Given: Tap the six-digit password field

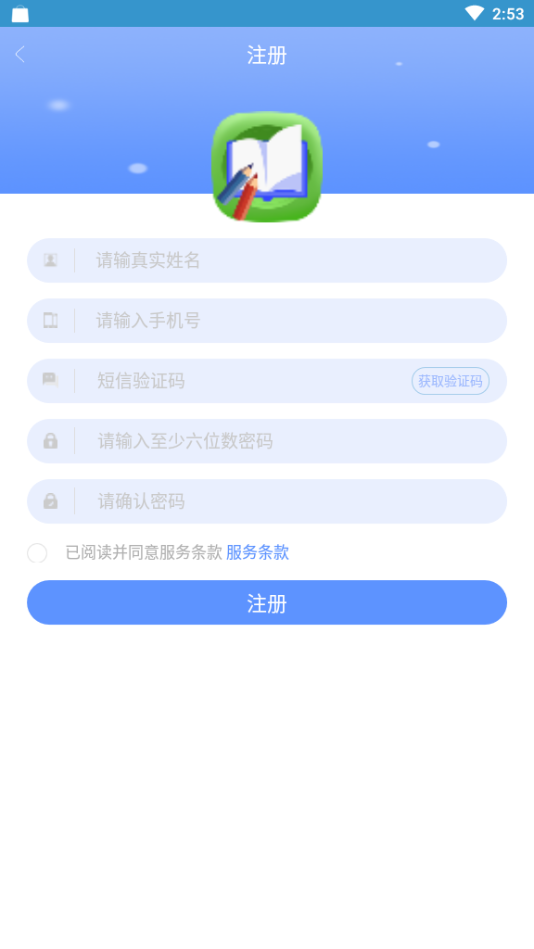Looking at the screenshot, I should tap(267, 441).
